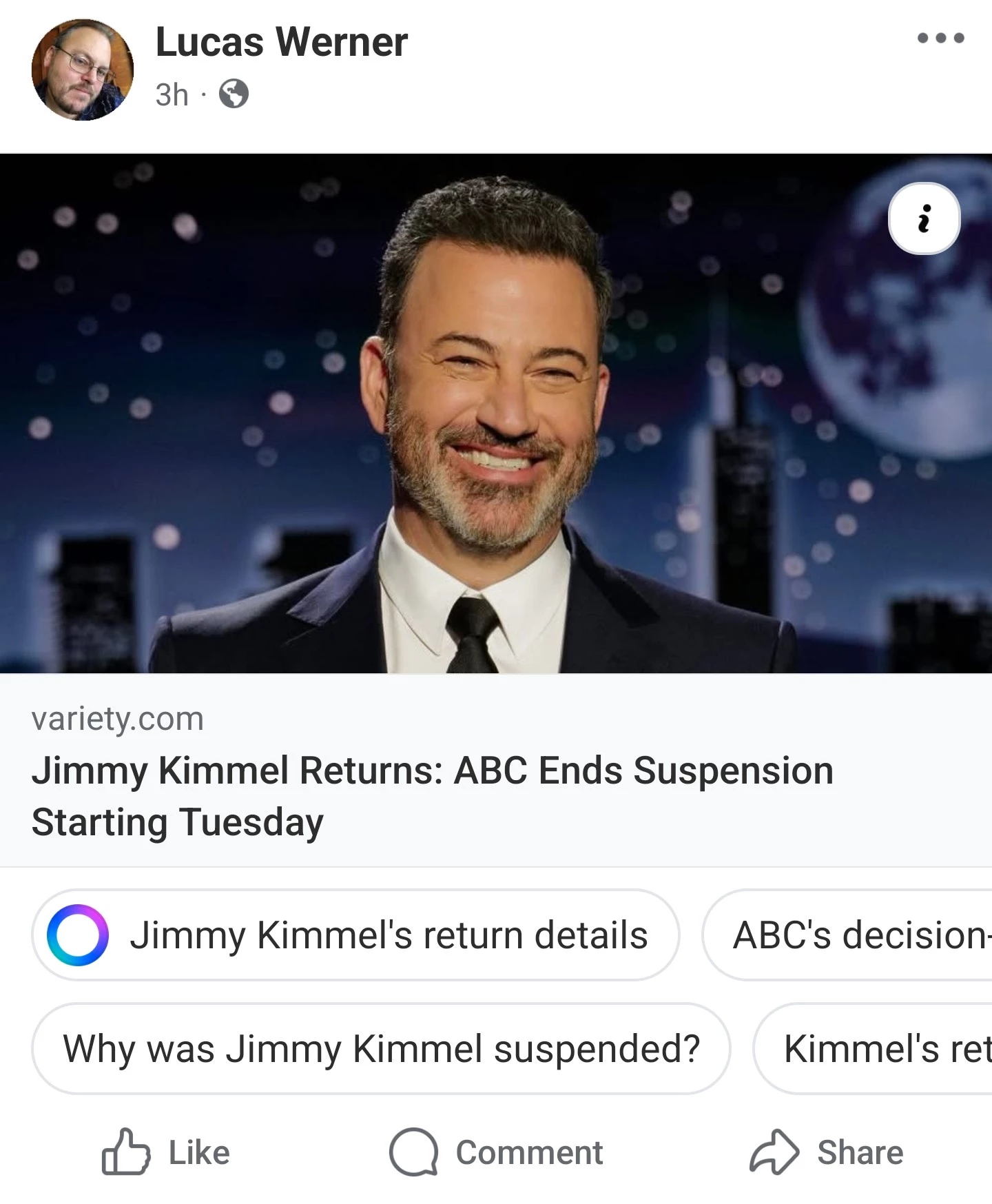992x1204 pixels.
Task: Open the Variety article about Jimmy Kimmel
Action: tap(432, 796)
